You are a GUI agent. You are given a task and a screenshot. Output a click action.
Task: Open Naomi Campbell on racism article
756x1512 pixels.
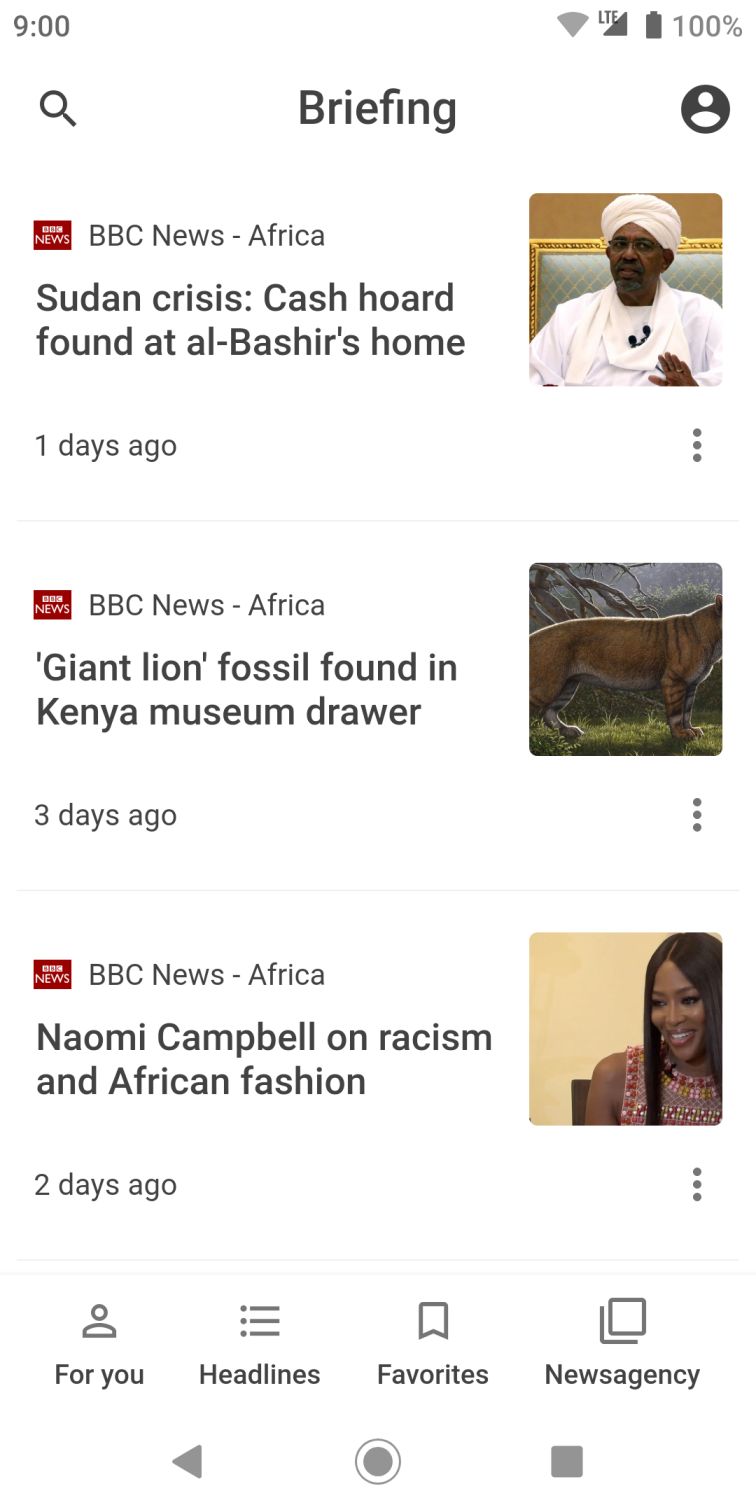(x=264, y=1059)
